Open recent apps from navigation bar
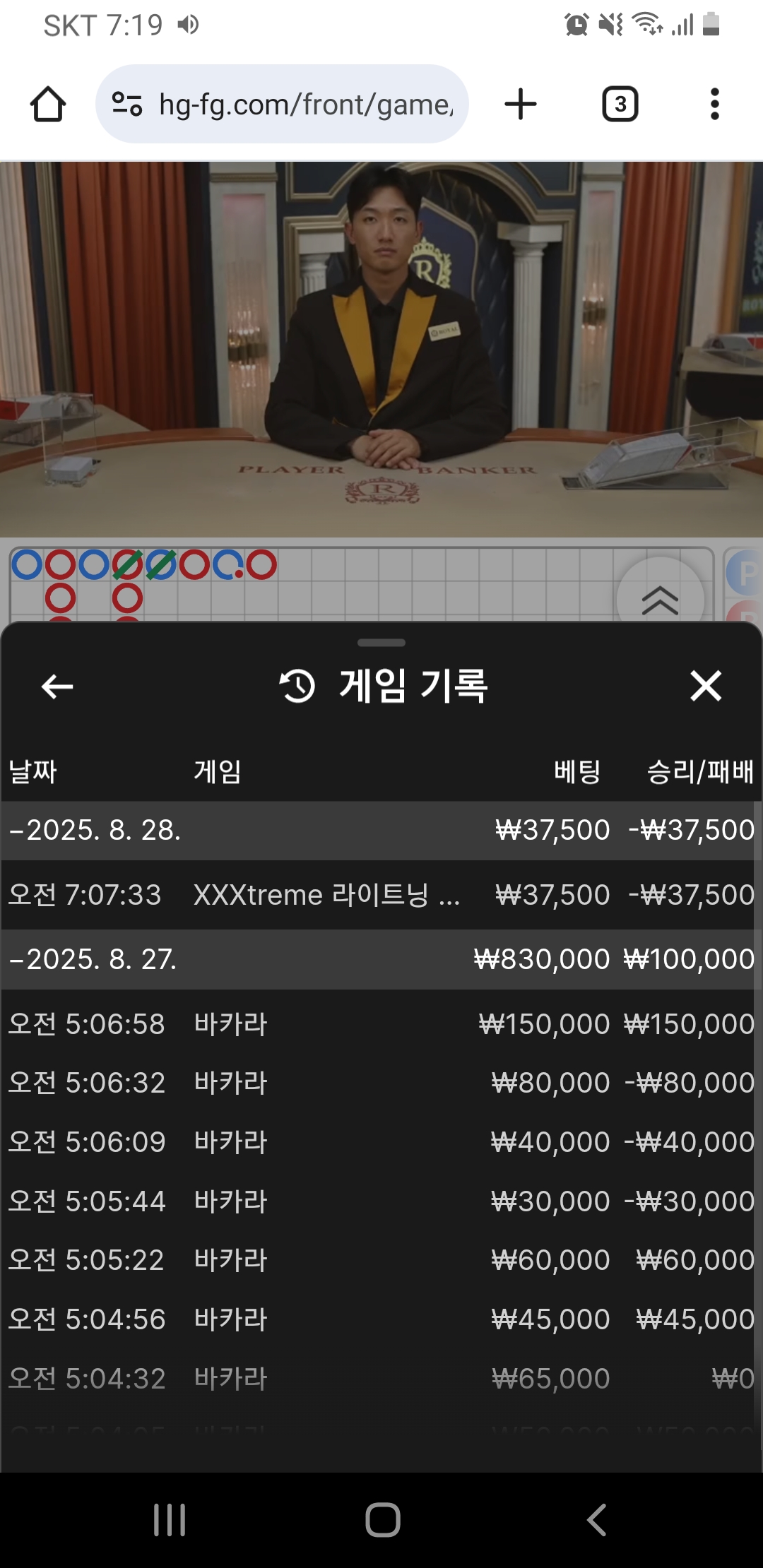763x1568 pixels. (170, 1519)
